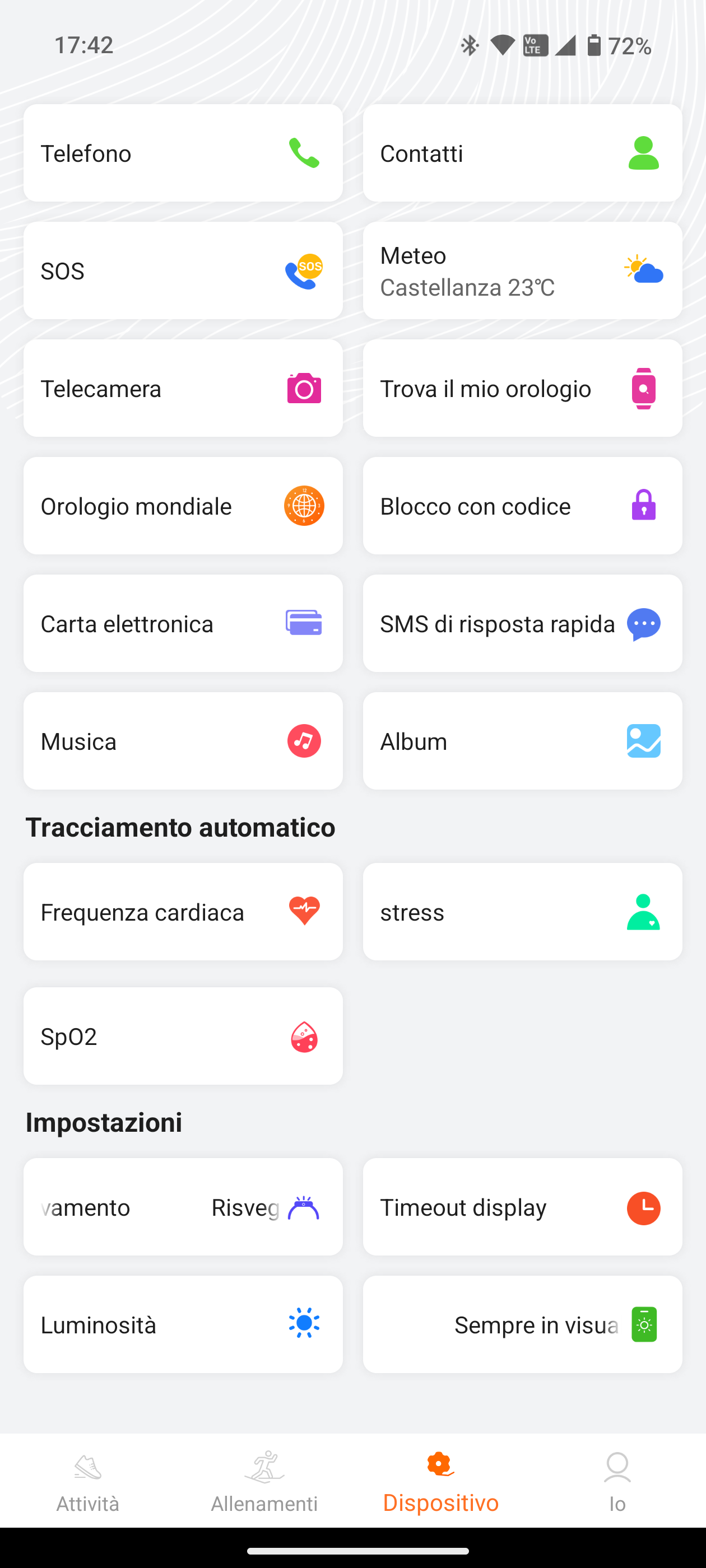Open SpO2 tracking

[x=183, y=1036]
